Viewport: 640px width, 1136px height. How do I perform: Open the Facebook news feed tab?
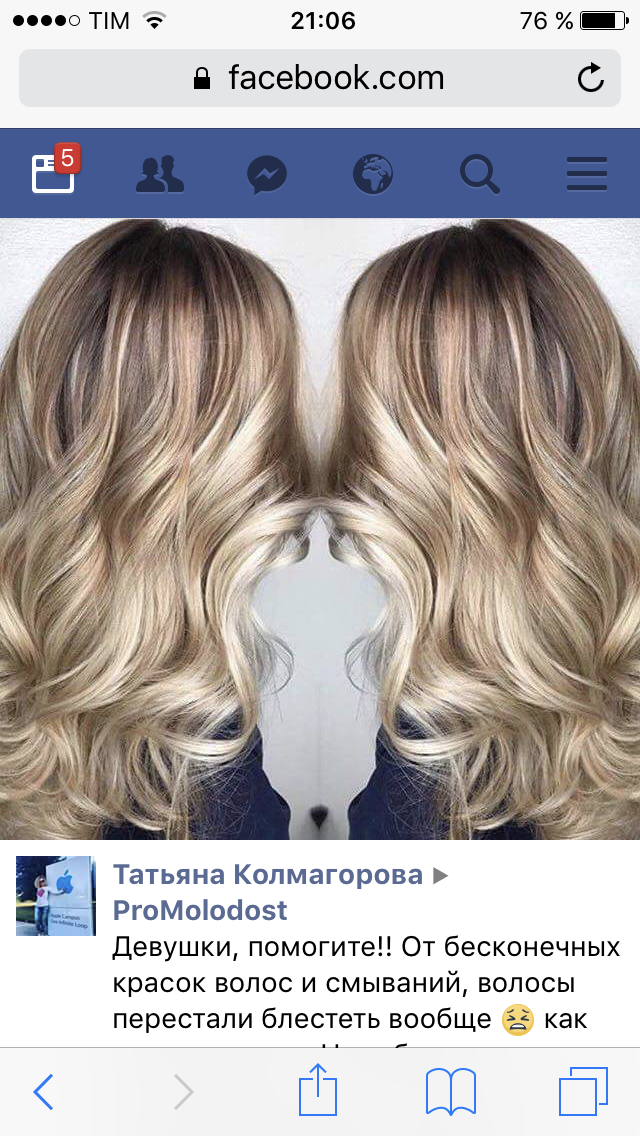52,174
